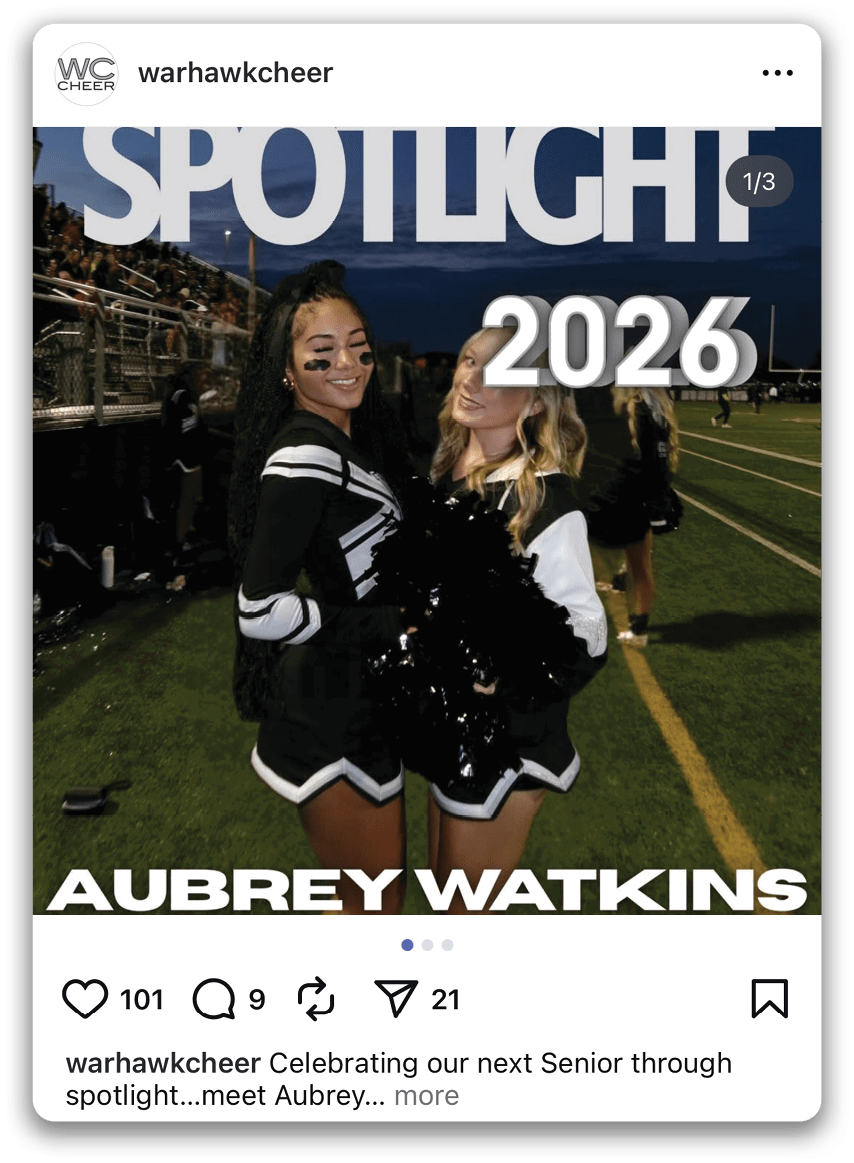Open the three-dot options menu

(x=777, y=73)
